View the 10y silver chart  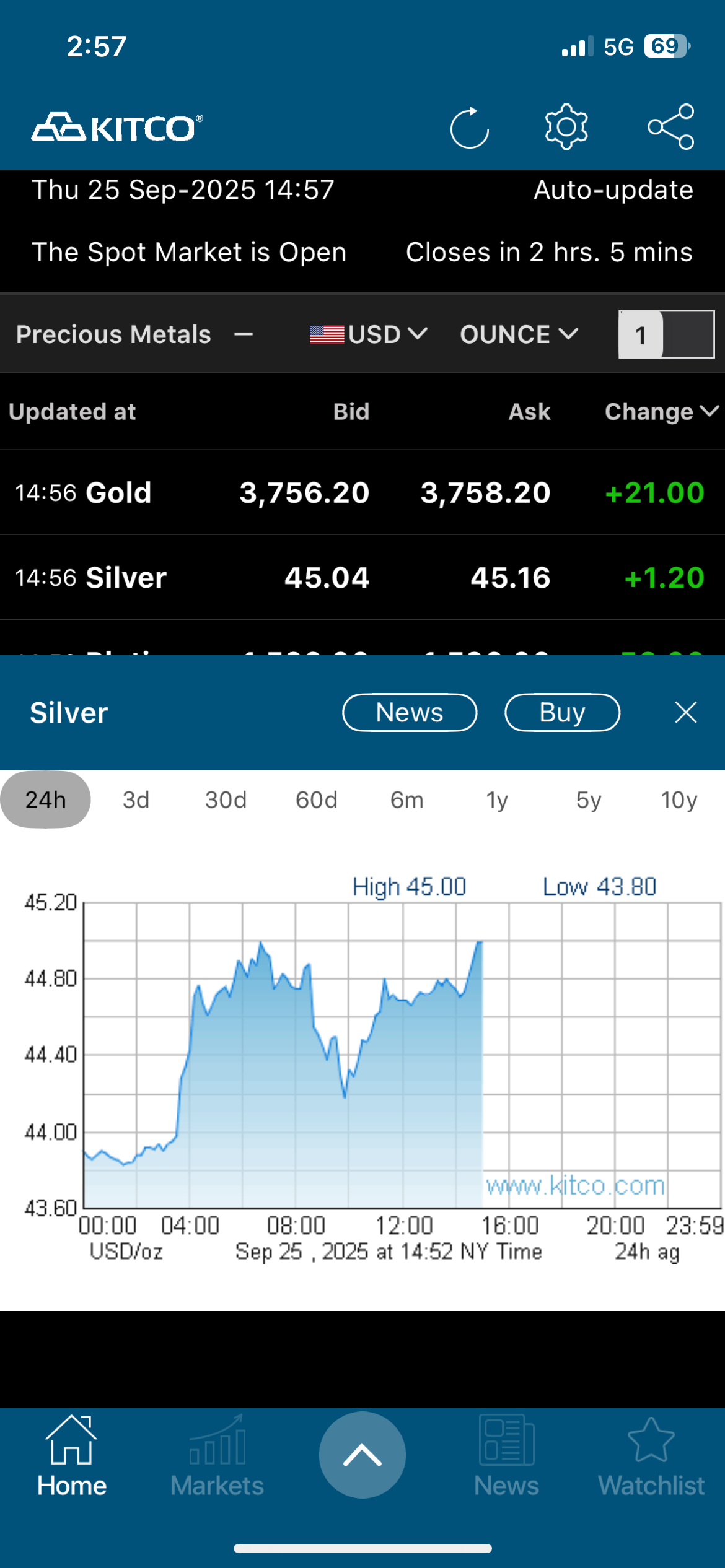[x=679, y=800]
